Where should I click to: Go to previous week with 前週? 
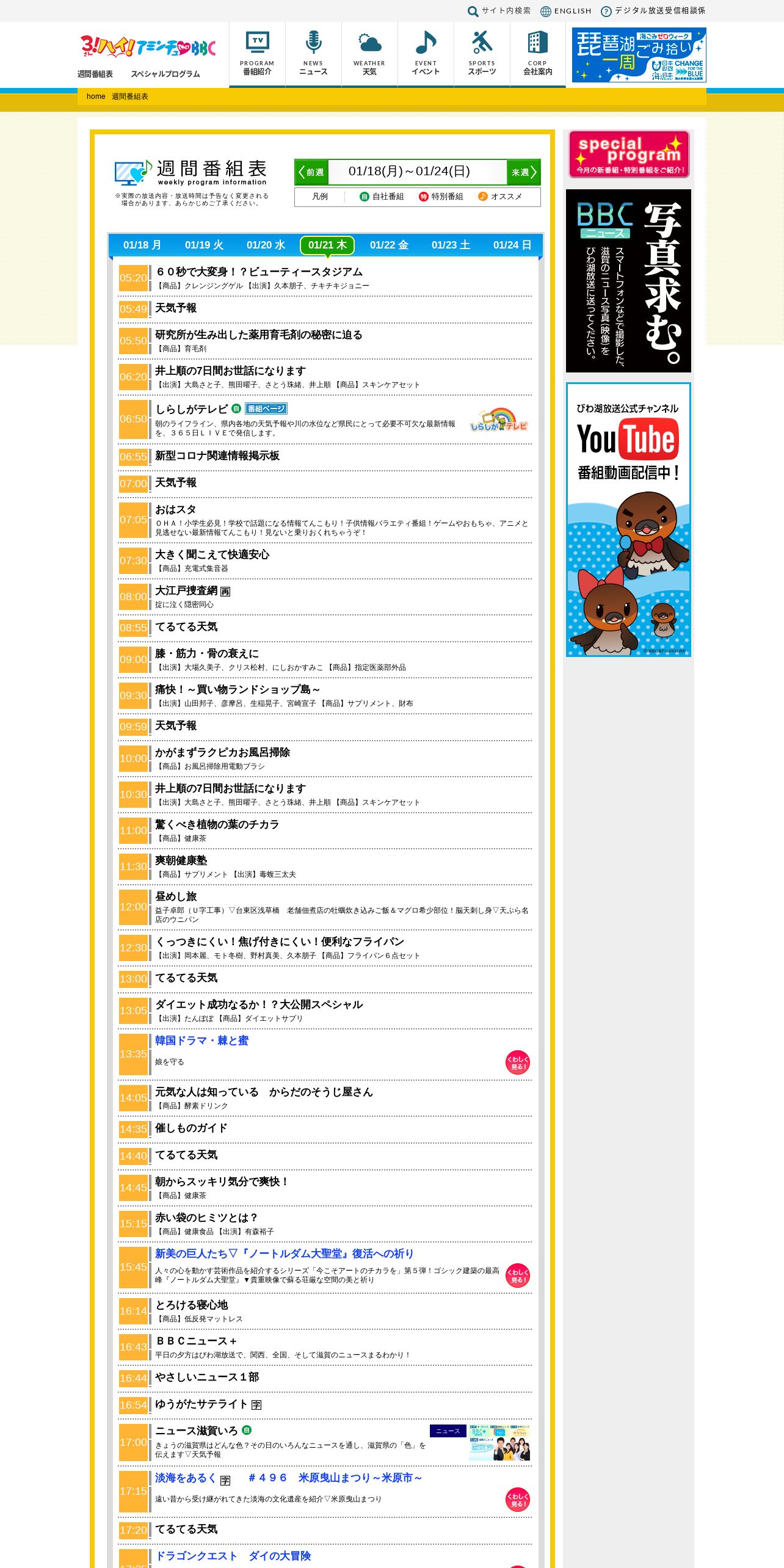click(311, 172)
